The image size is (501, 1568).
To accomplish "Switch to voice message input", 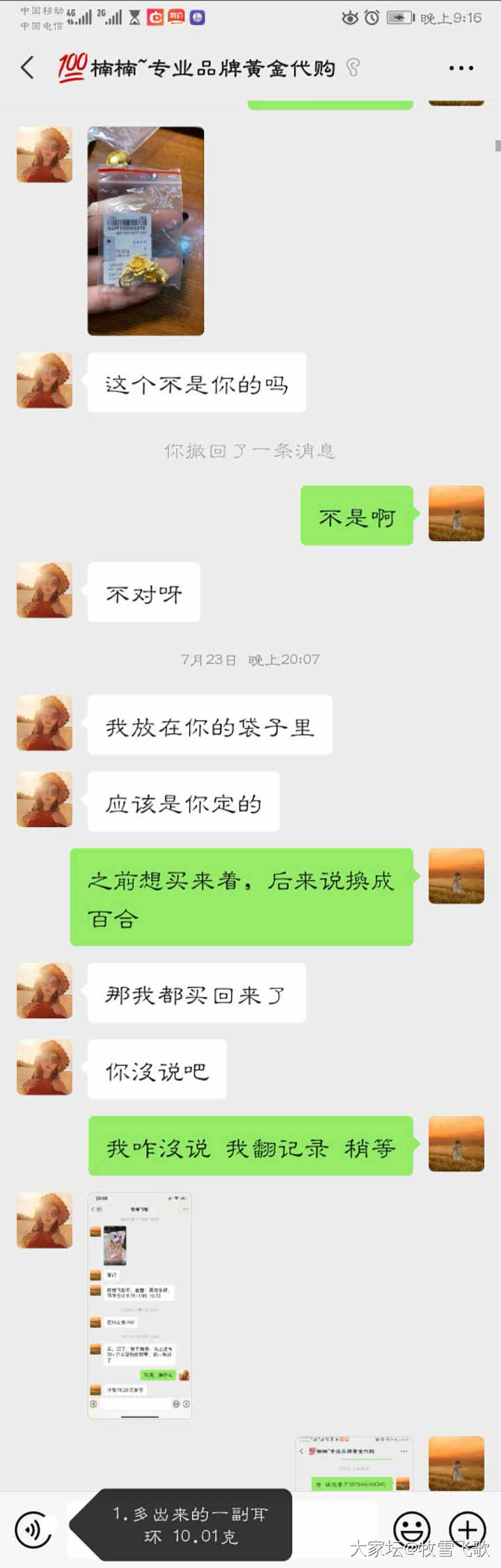I will (33, 1530).
